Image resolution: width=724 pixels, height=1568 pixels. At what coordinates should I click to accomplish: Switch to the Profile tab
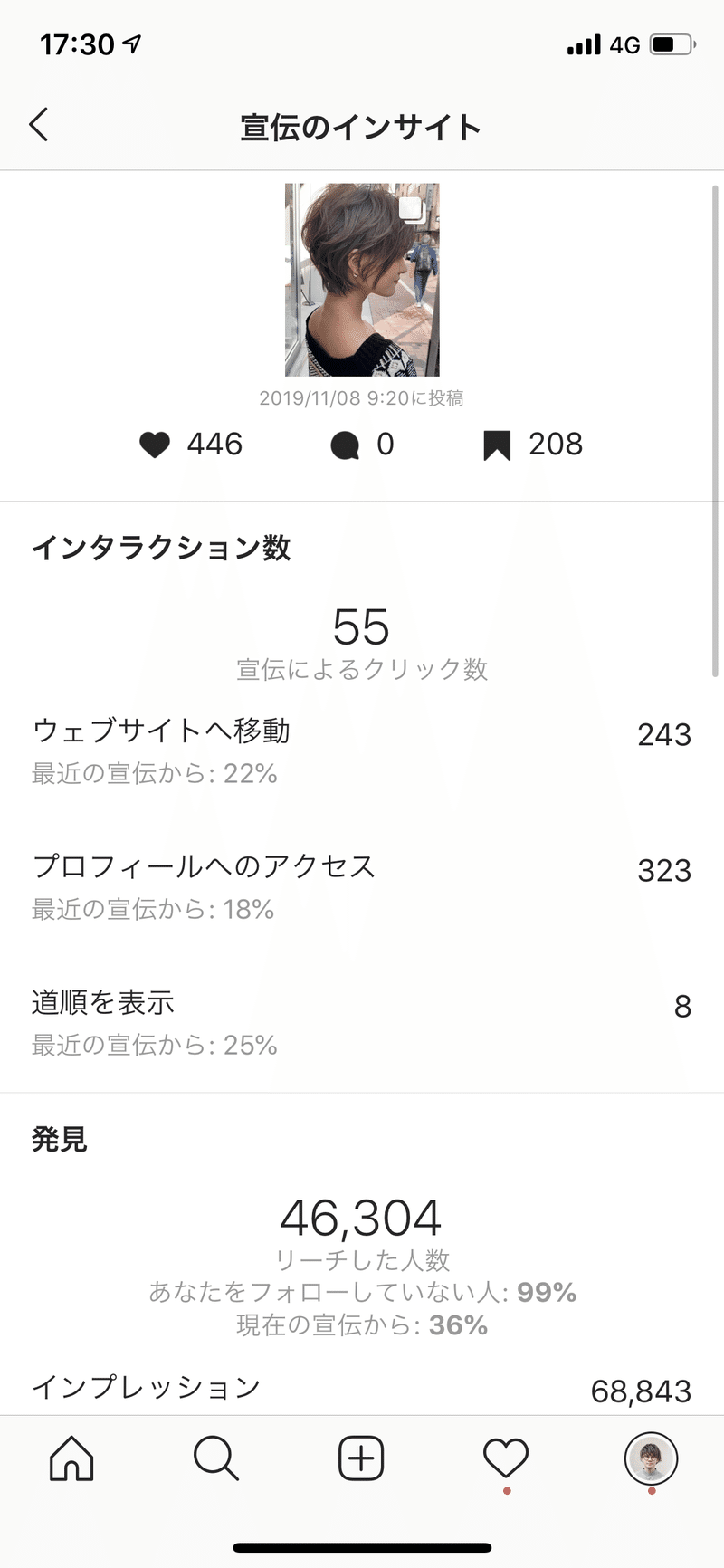(651, 1458)
